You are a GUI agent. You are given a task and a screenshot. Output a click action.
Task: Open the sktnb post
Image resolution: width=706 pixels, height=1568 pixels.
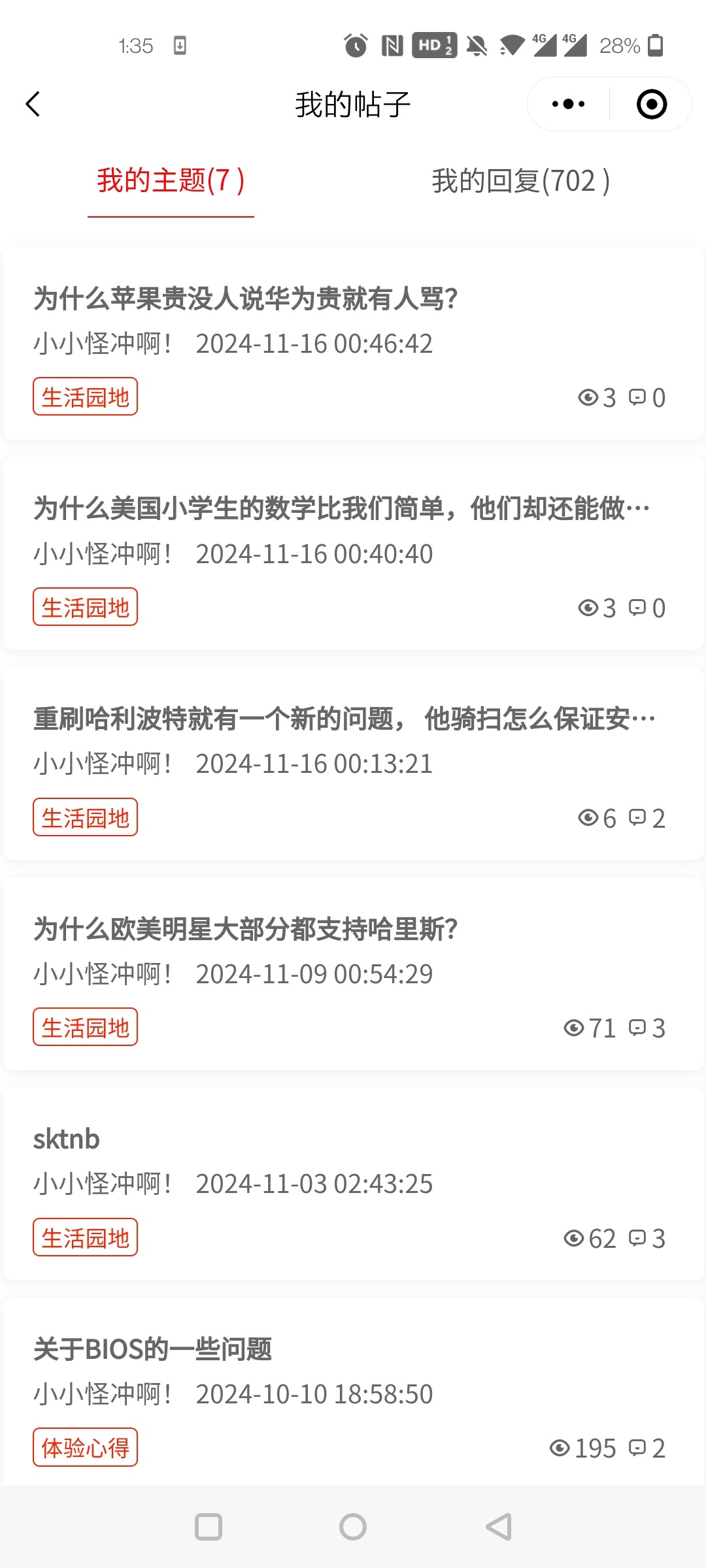[67, 1139]
